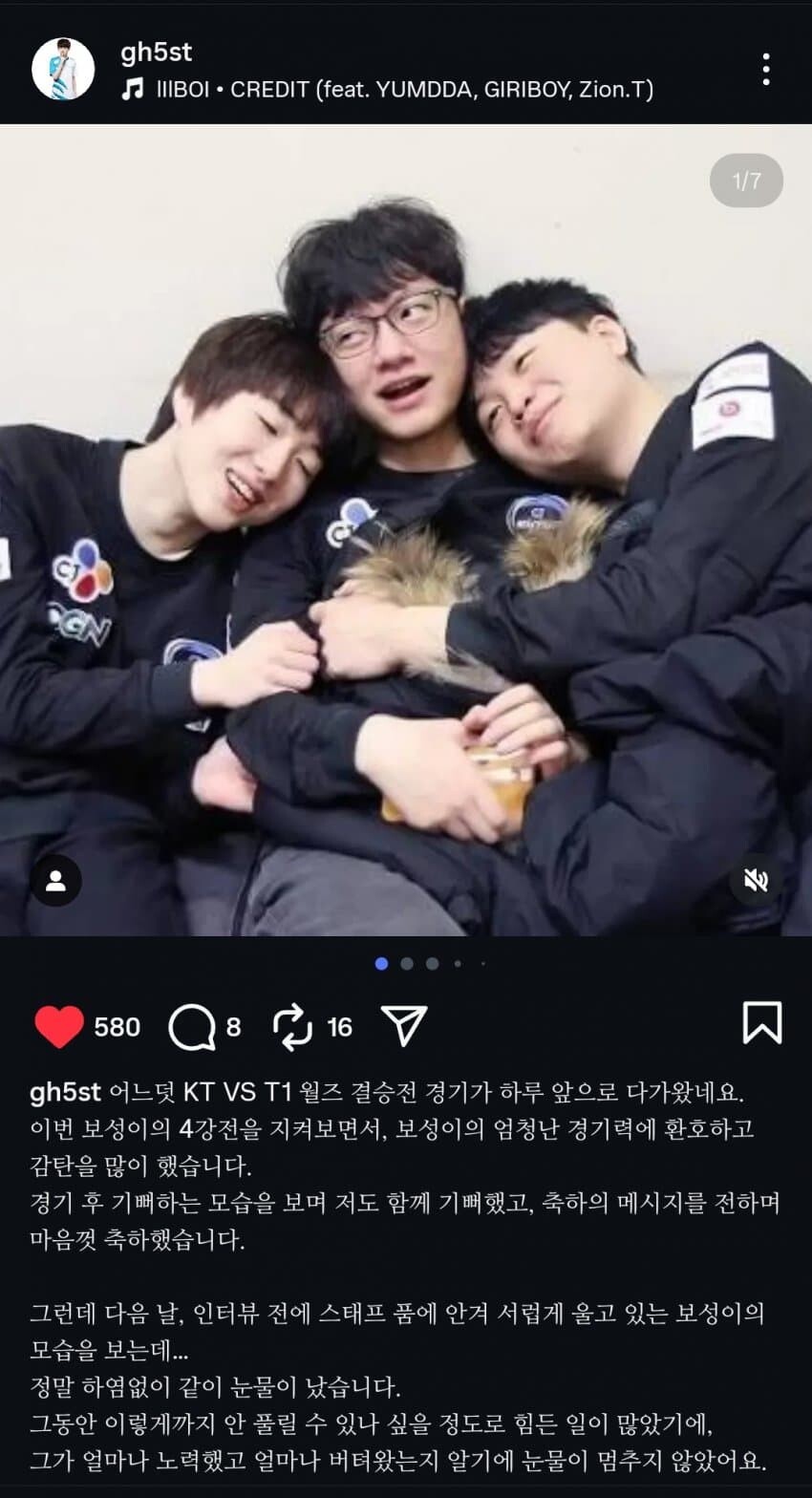Image resolution: width=812 pixels, height=1498 pixels.
Task: Unlike the post via the heart icon
Action: 59,1027
